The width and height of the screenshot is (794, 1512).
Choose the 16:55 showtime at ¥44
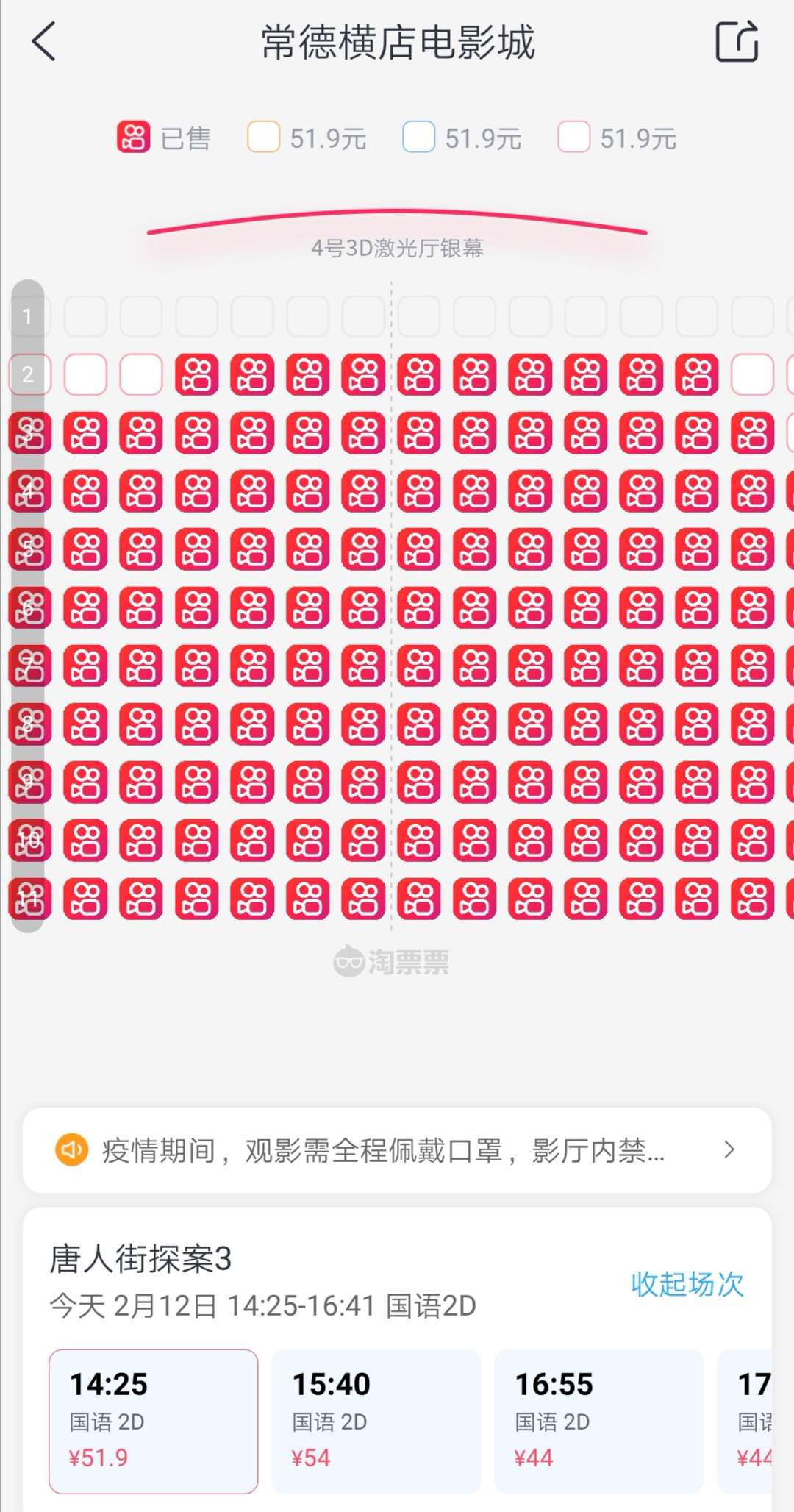(598, 1421)
